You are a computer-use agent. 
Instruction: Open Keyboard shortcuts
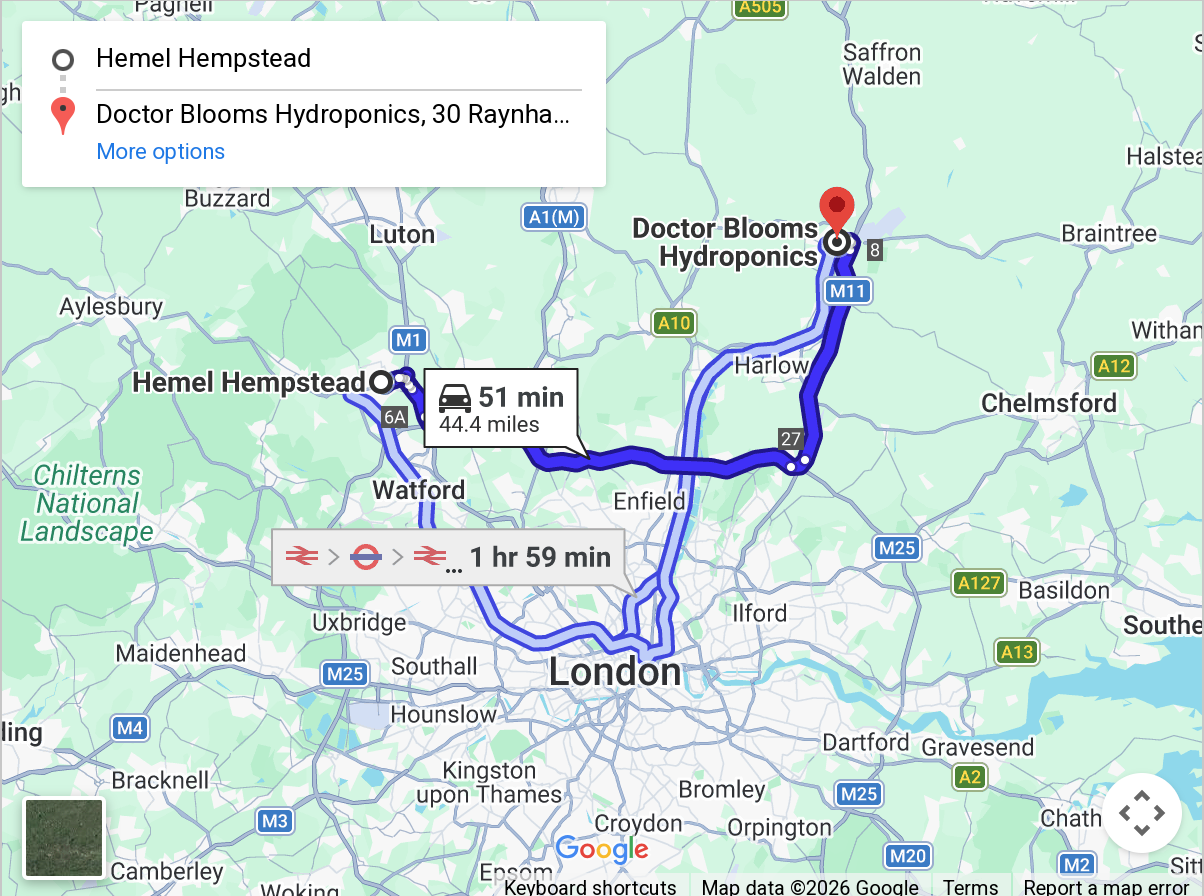589,887
